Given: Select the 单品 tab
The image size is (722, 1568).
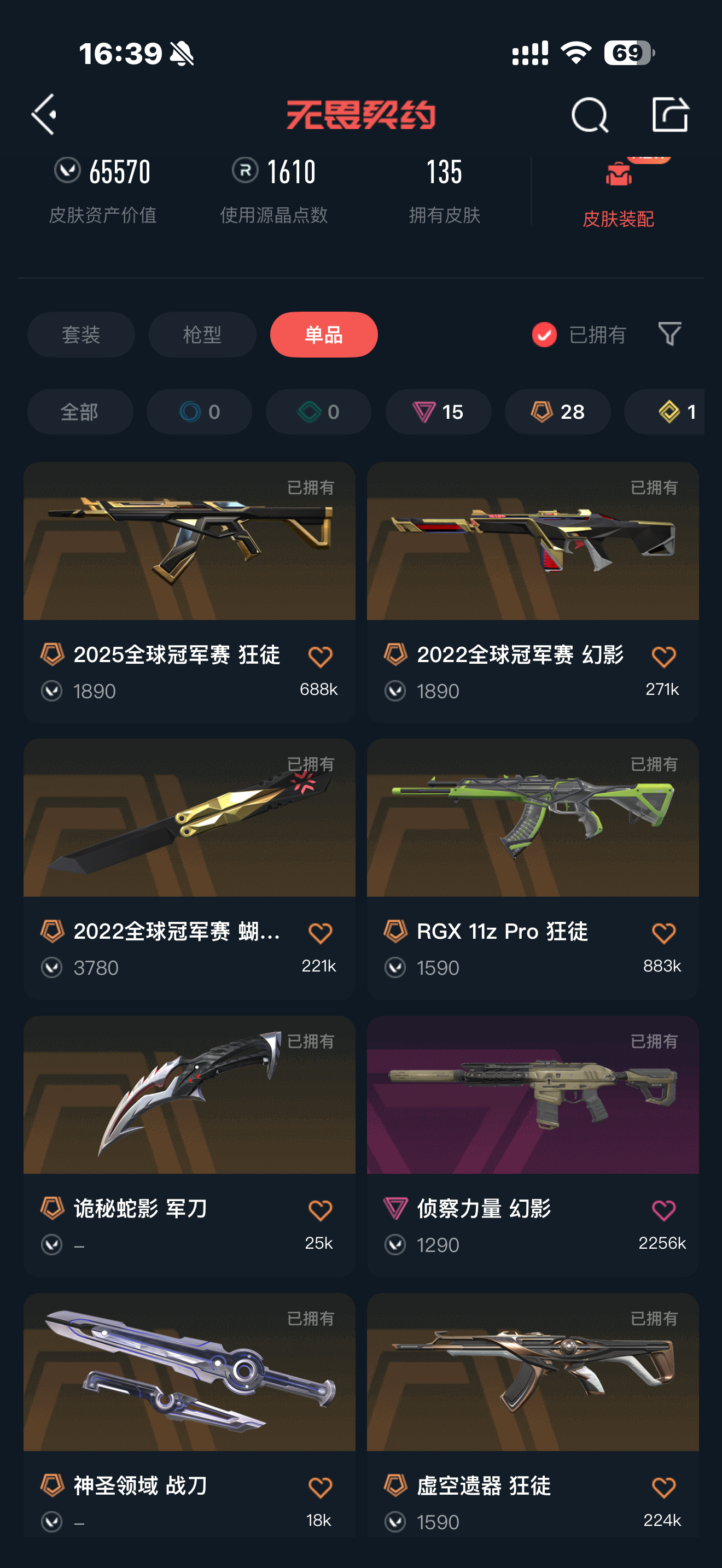Looking at the screenshot, I should tap(323, 335).
